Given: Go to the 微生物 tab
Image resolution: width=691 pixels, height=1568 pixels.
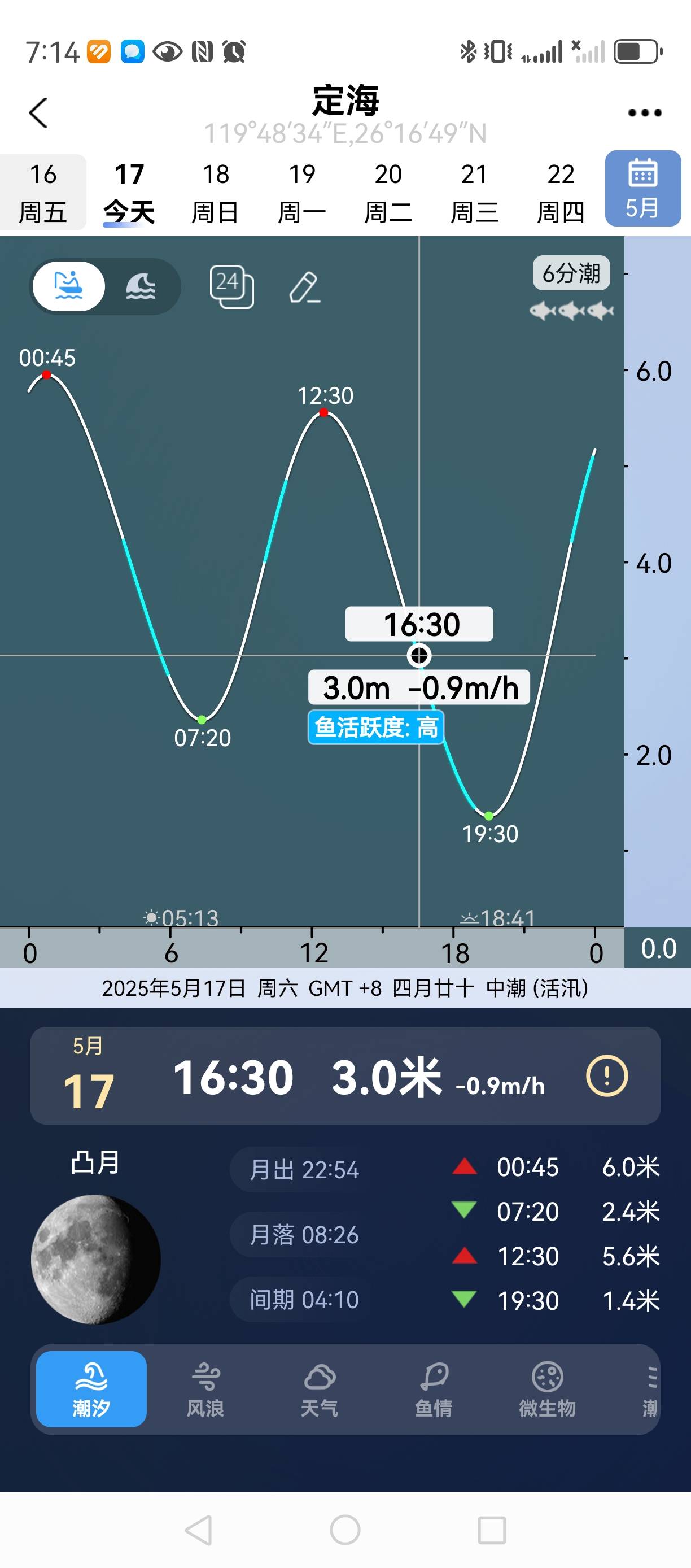Looking at the screenshot, I should 547,1390.
